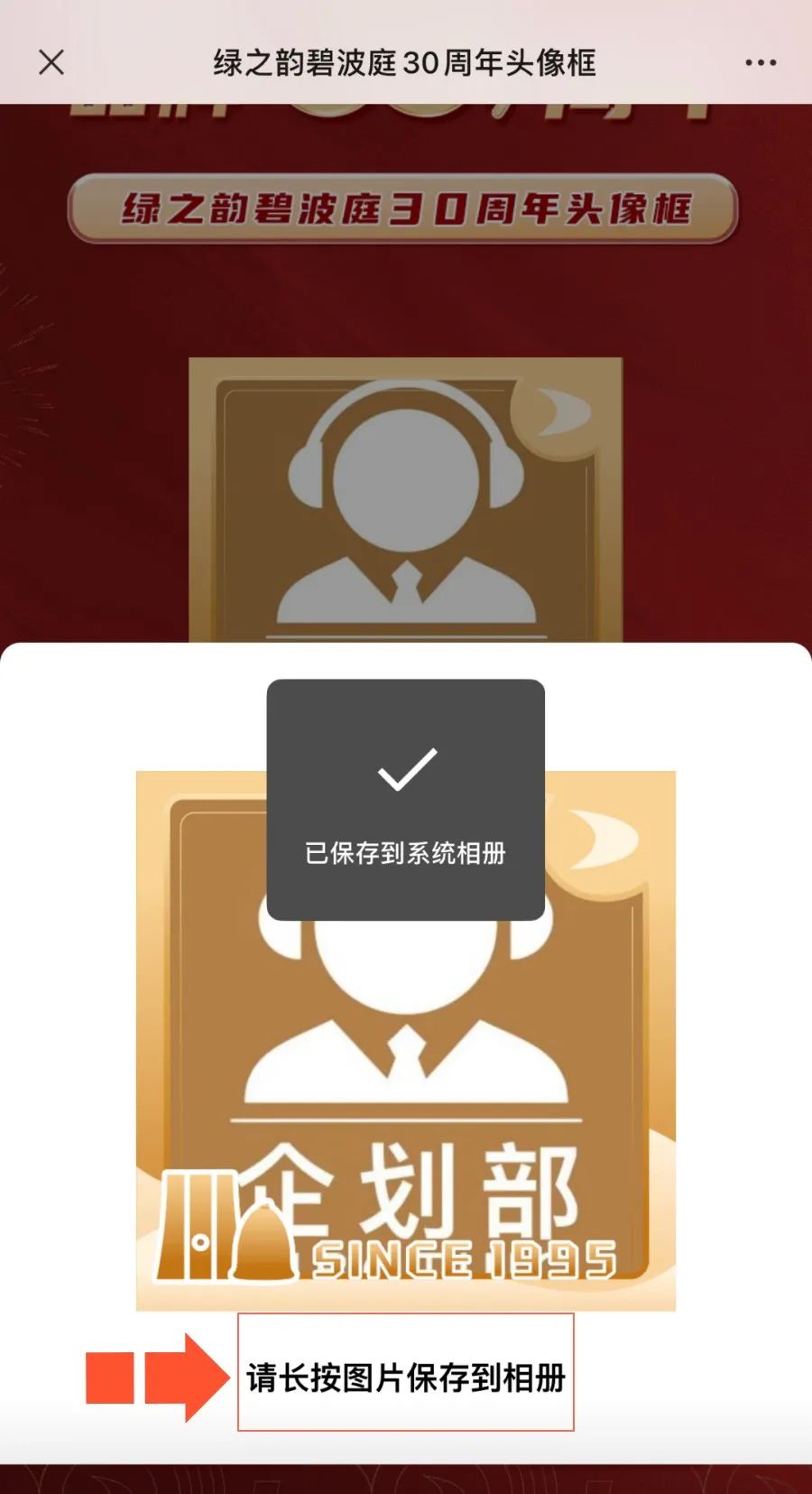Viewport: 812px width, 1494px height.
Task: Close the avatar frame web page
Action: point(51,62)
